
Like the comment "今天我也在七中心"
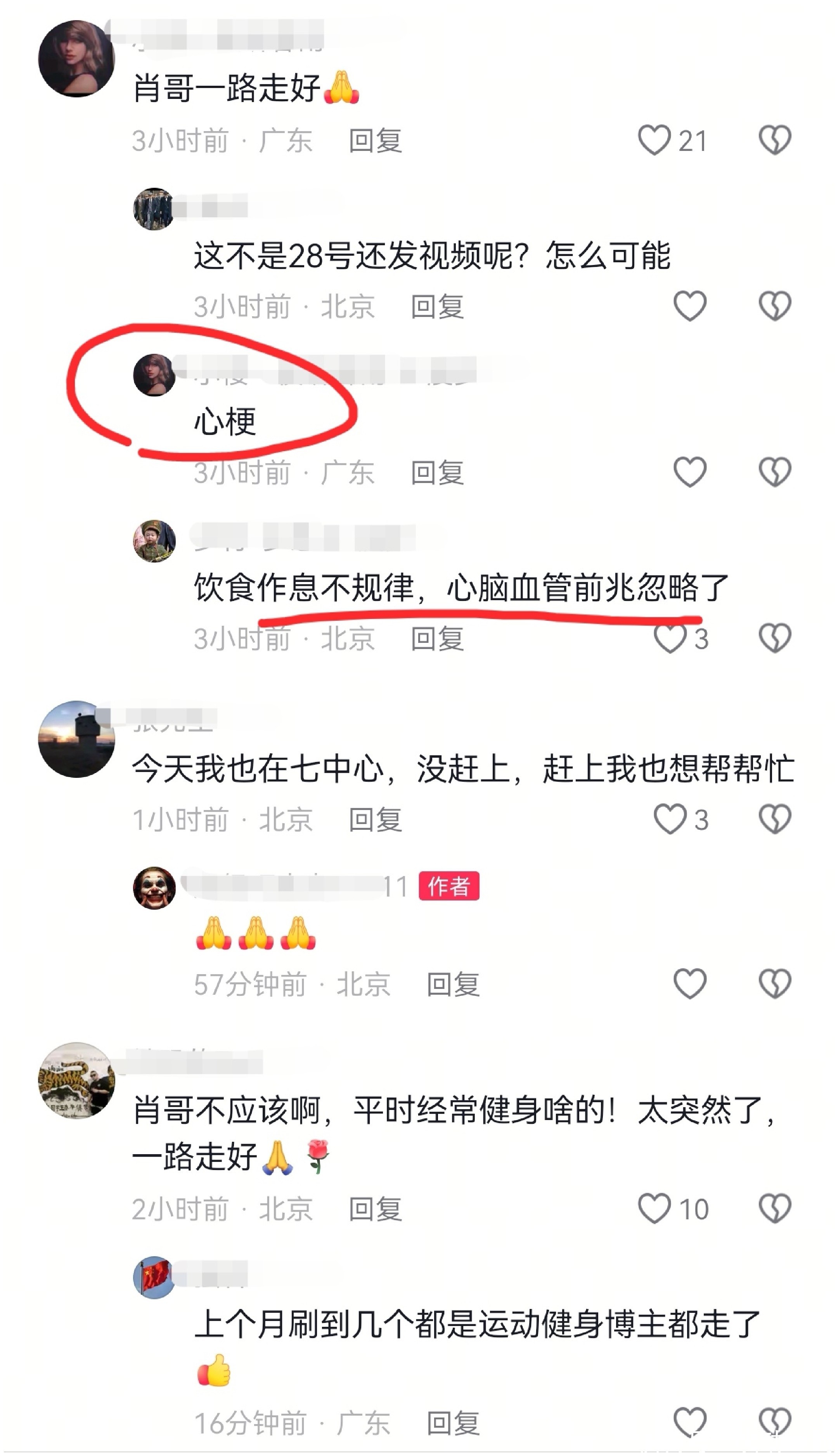(x=670, y=819)
